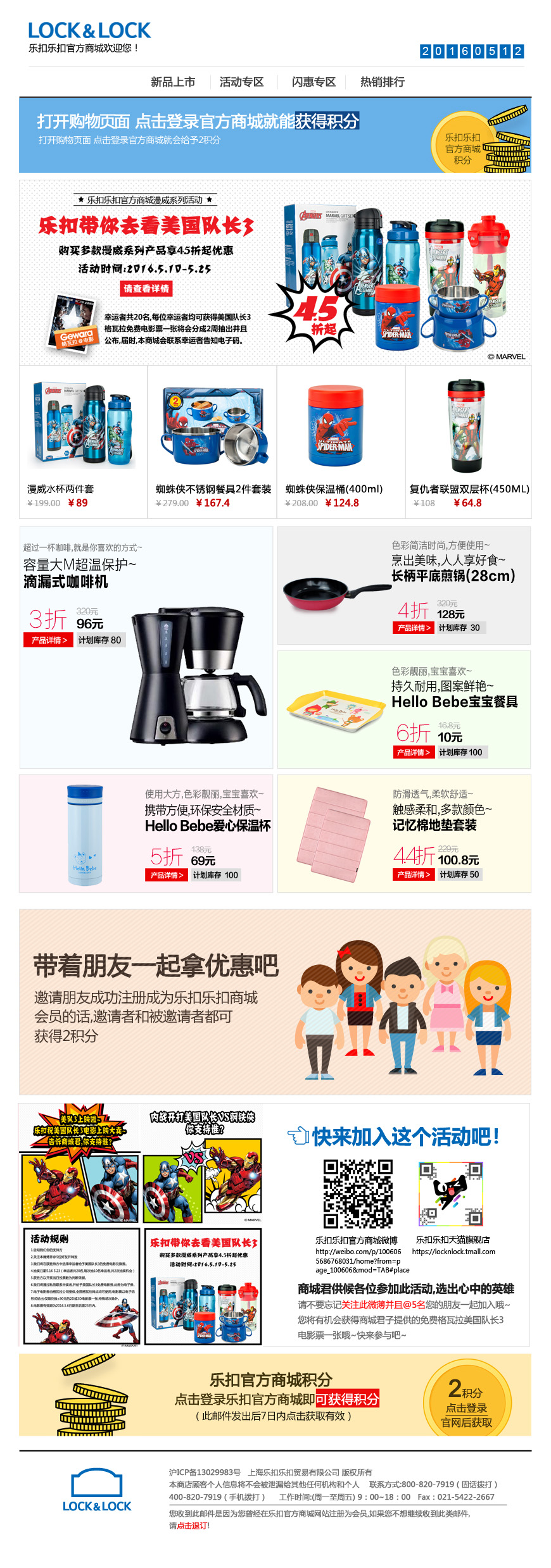This screenshot has height=1568, width=551.
Task: Switch to 活动专区 section
Action: pyautogui.click(x=241, y=82)
